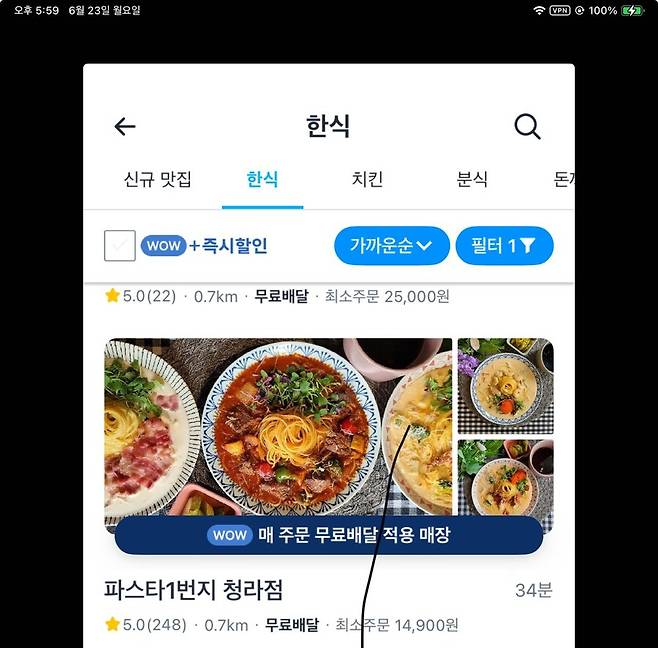The width and height of the screenshot is (658, 648).
Task: Select the 한식 tab
Action: [x=262, y=180]
